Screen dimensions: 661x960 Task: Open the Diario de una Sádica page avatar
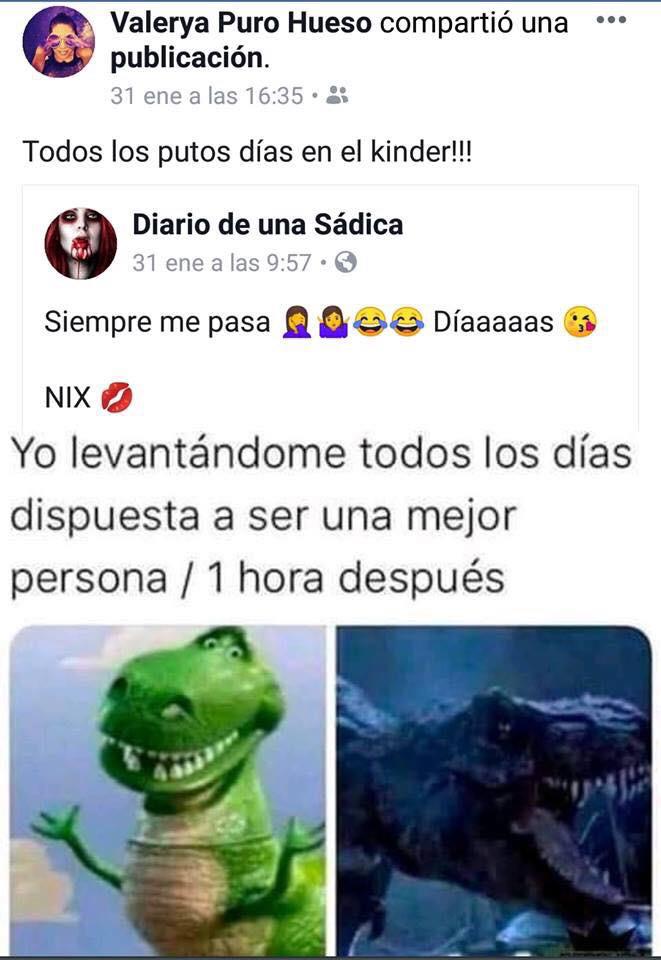click(x=81, y=243)
